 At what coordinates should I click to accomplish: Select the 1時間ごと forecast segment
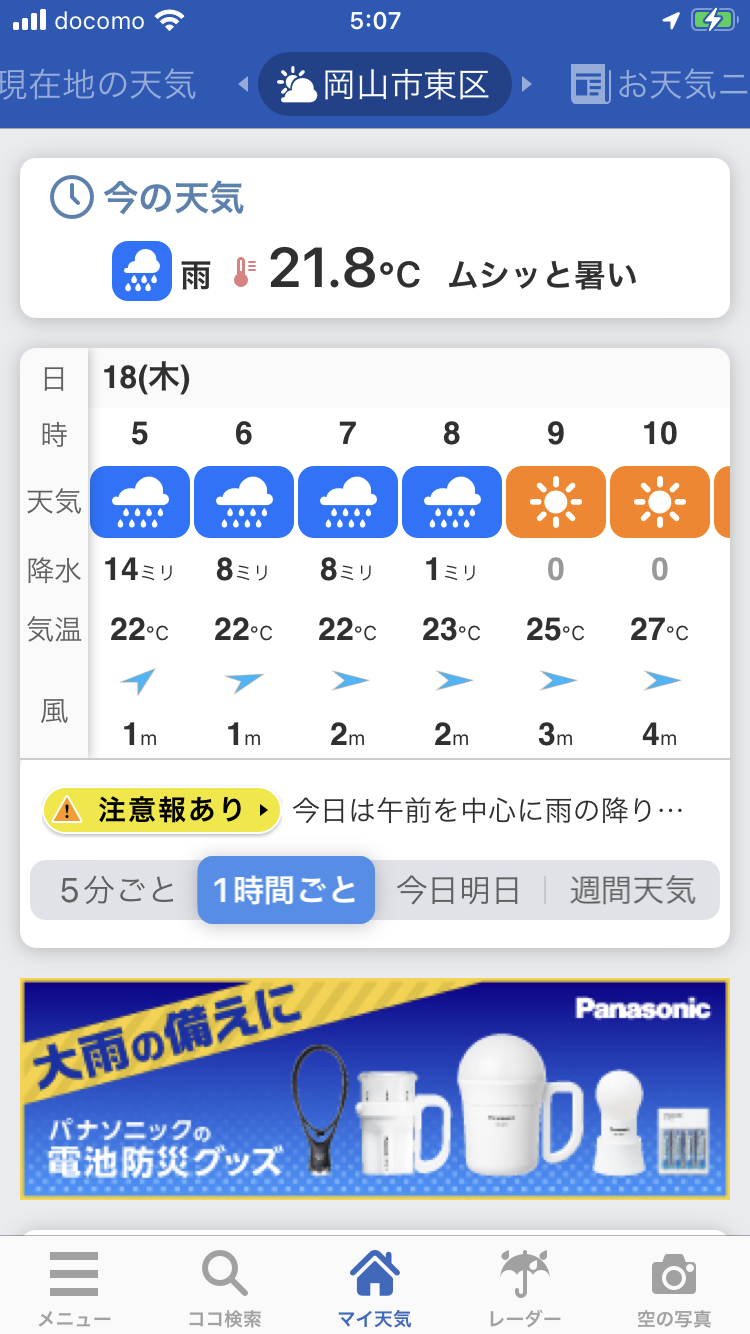click(x=286, y=890)
